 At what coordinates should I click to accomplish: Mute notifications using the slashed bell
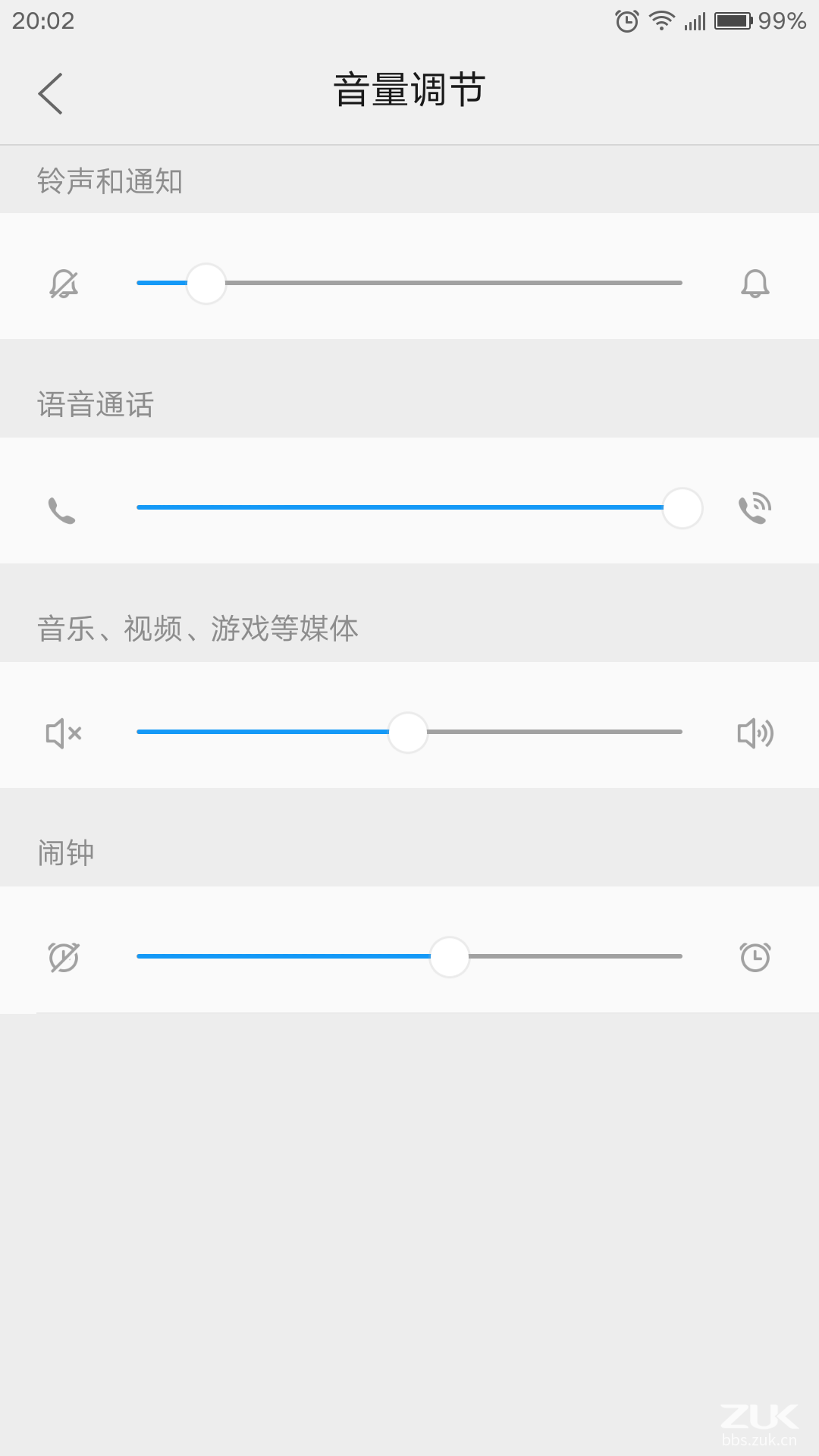[x=64, y=284]
